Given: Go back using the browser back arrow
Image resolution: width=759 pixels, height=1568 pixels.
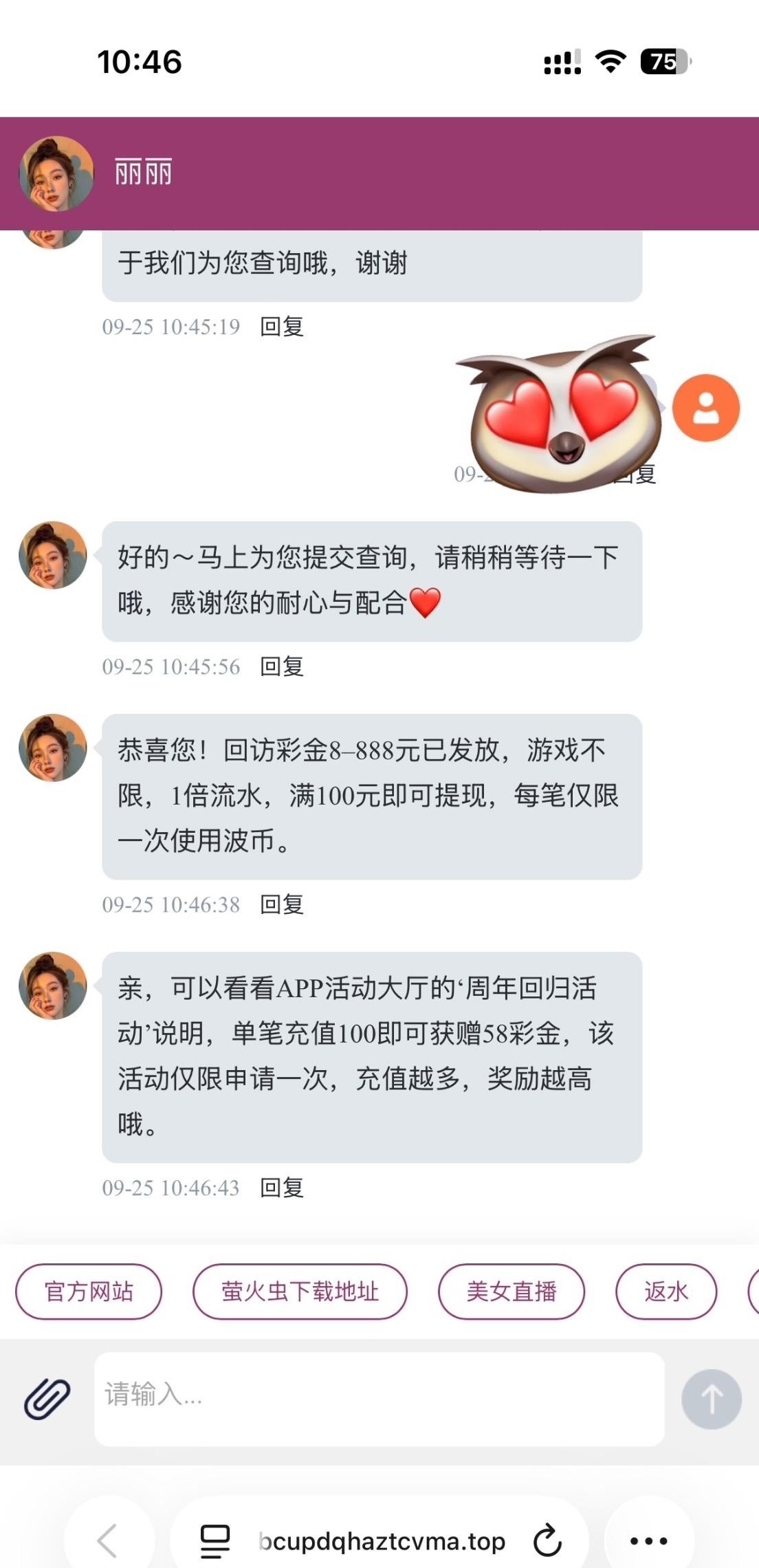Looking at the screenshot, I should [x=108, y=1540].
